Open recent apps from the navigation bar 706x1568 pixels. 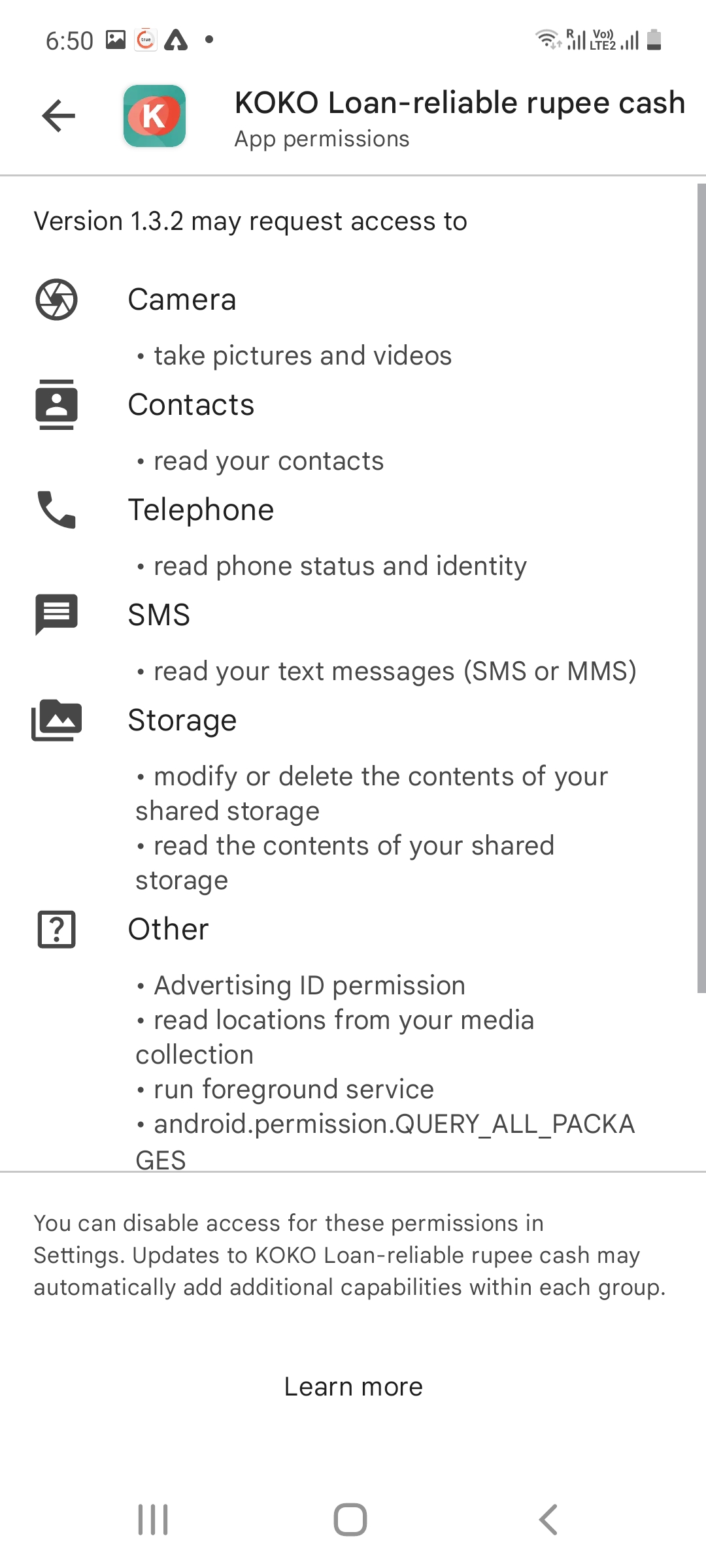tap(153, 1520)
